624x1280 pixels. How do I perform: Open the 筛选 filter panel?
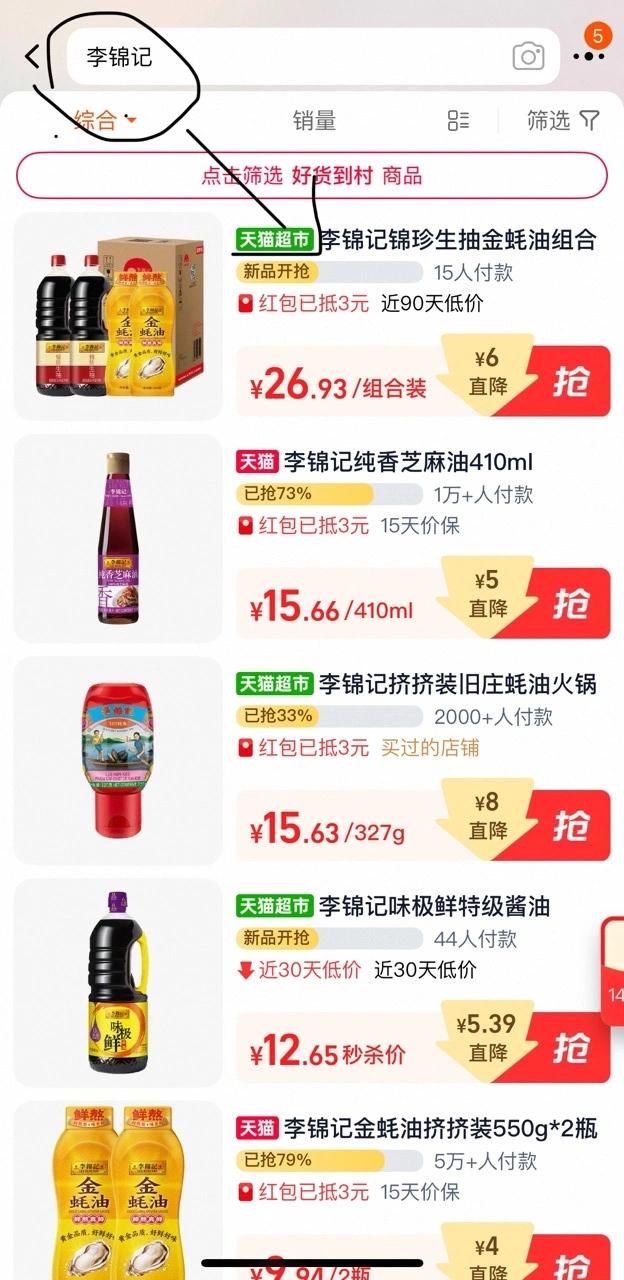point(563,121)
